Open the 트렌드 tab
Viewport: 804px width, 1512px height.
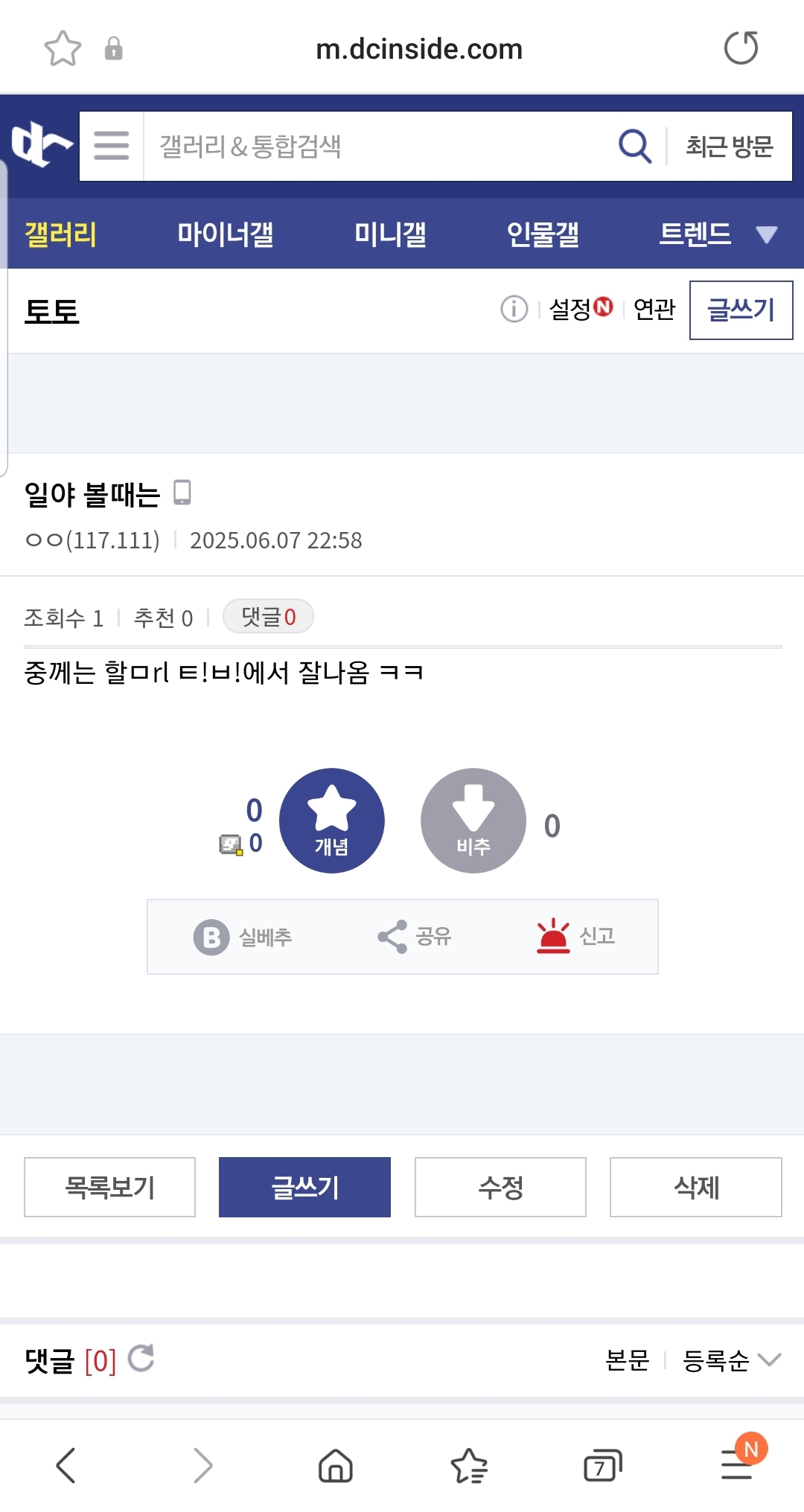(695, 234)
